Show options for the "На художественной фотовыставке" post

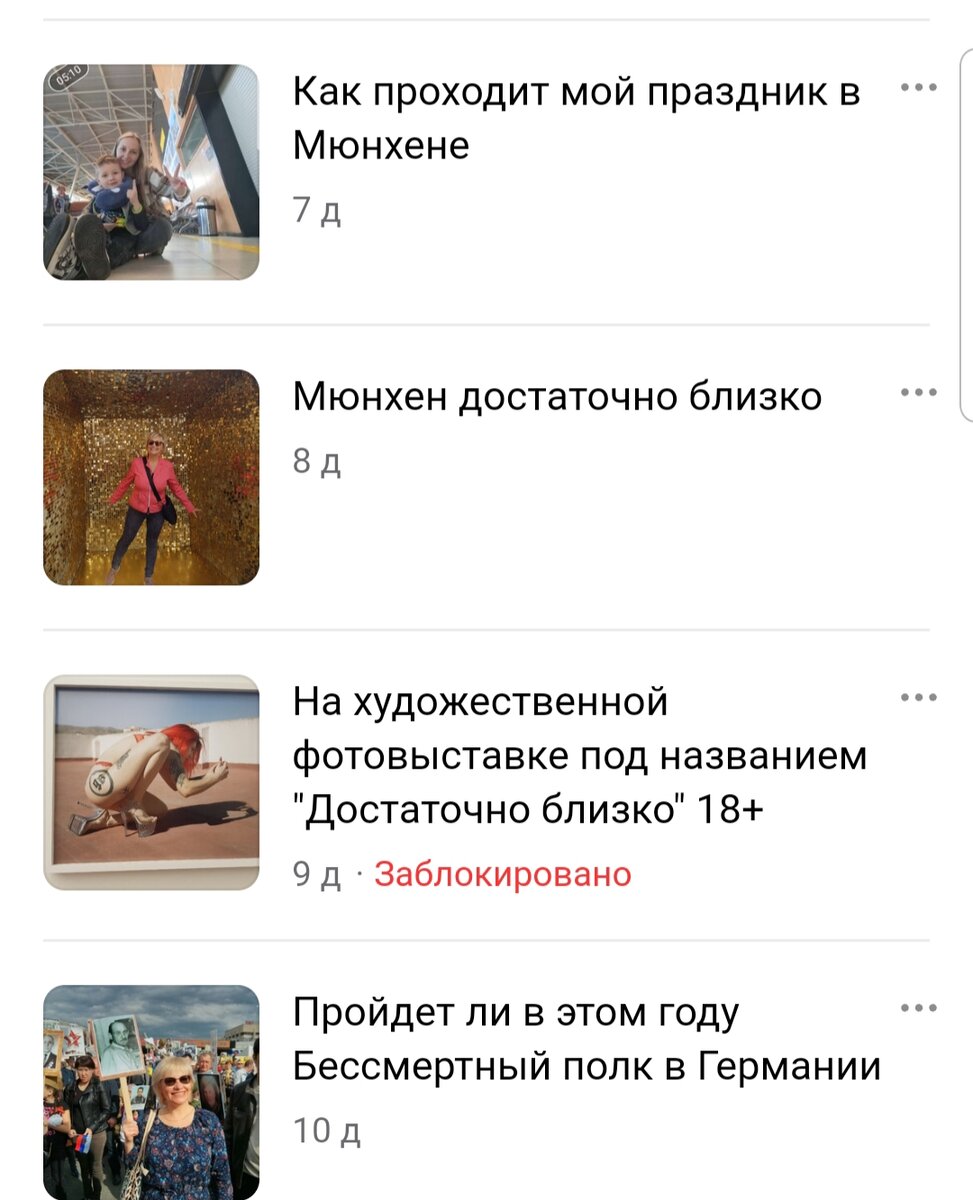918,698
